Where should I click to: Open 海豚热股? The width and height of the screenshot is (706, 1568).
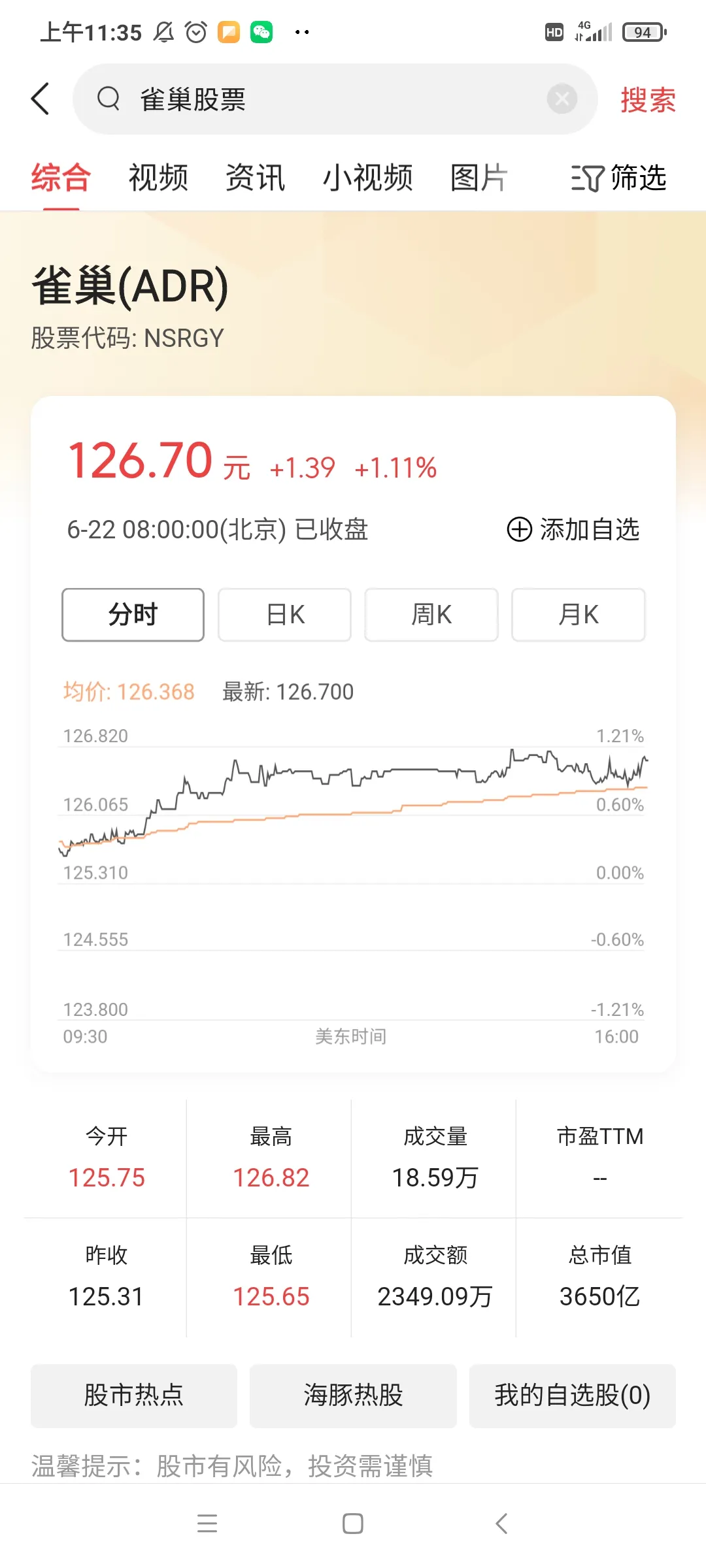tap(353, 1395)
